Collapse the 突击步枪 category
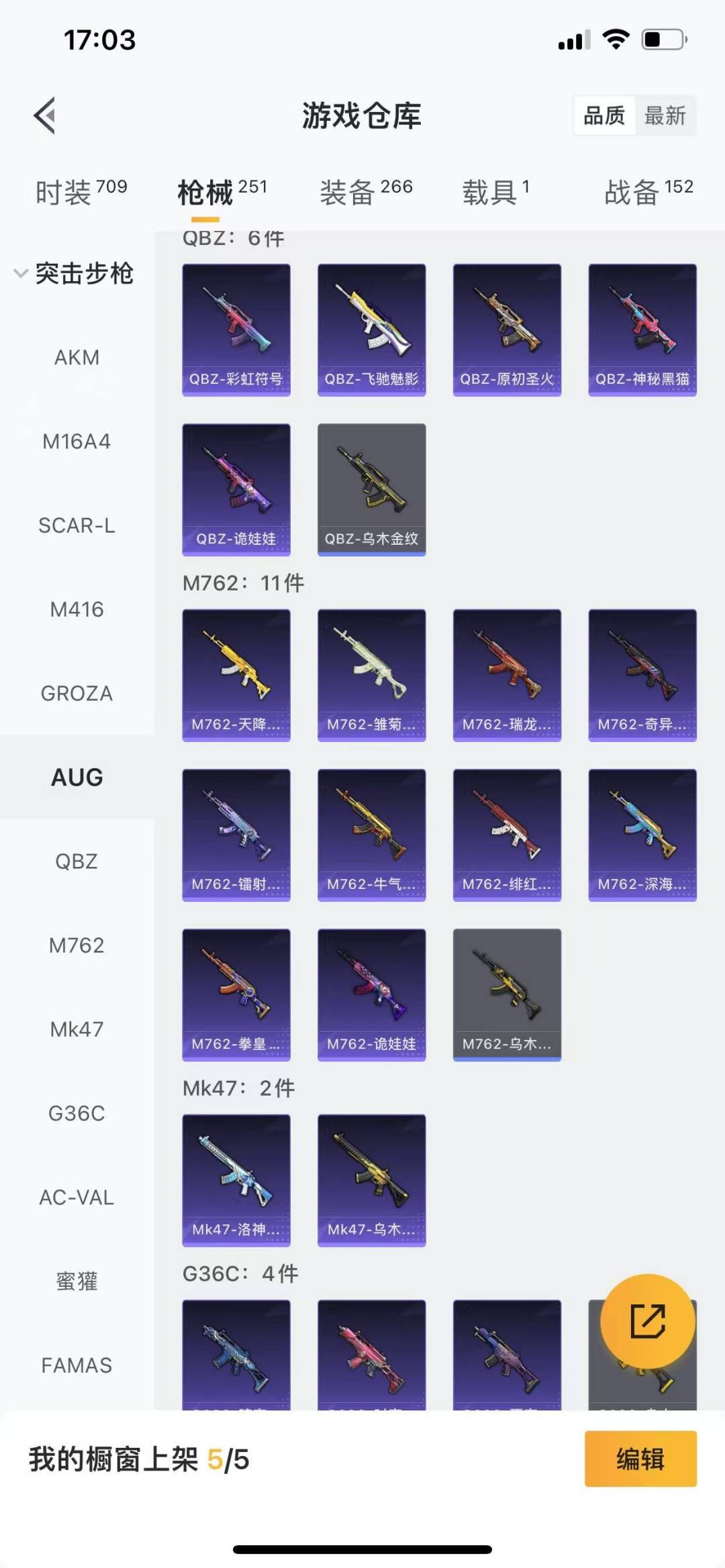 pyautogui.click(x=74, y=274)
